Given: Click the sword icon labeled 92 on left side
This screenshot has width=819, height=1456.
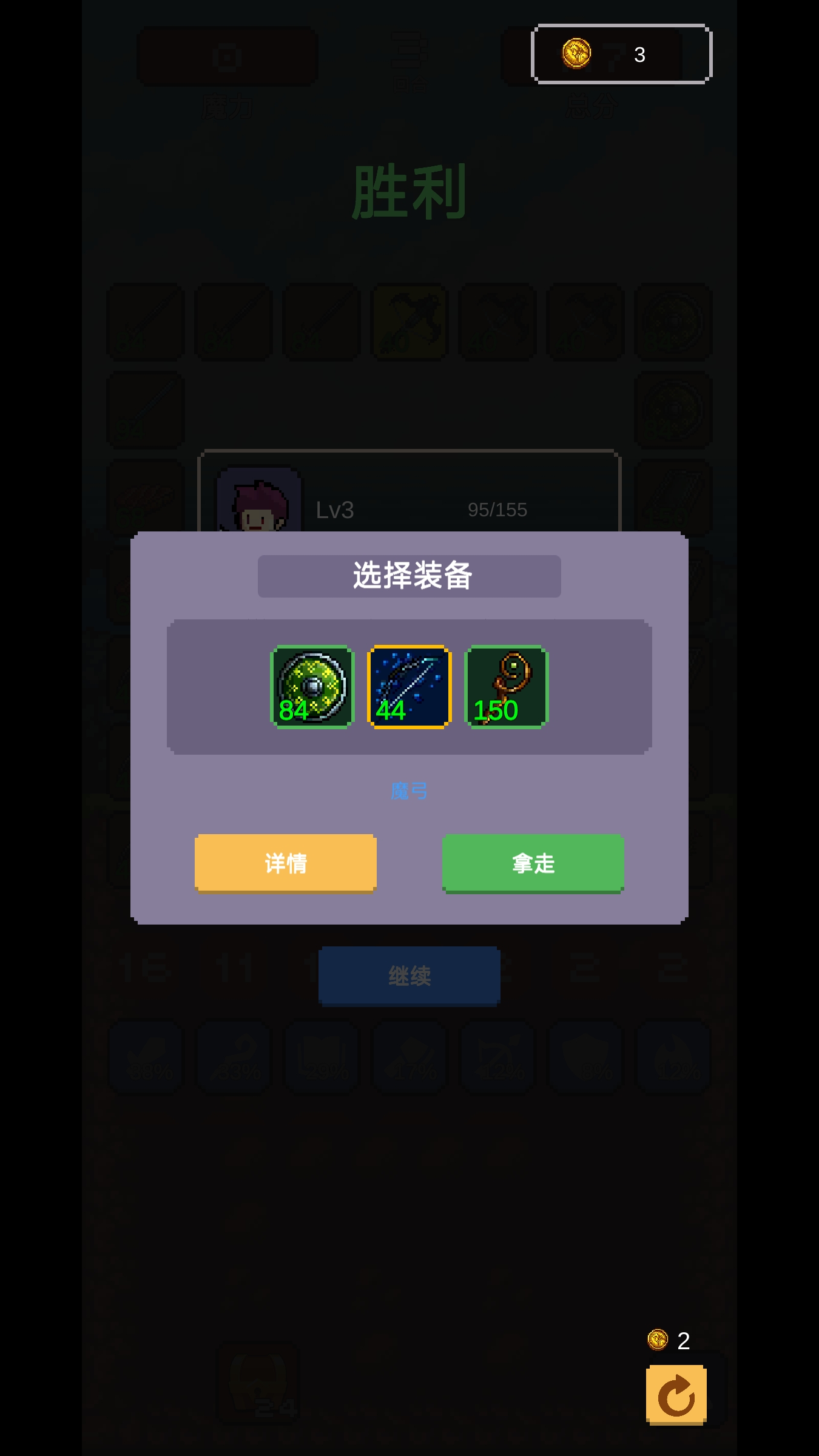Looking at the screenshot, I should pos(146,409).
